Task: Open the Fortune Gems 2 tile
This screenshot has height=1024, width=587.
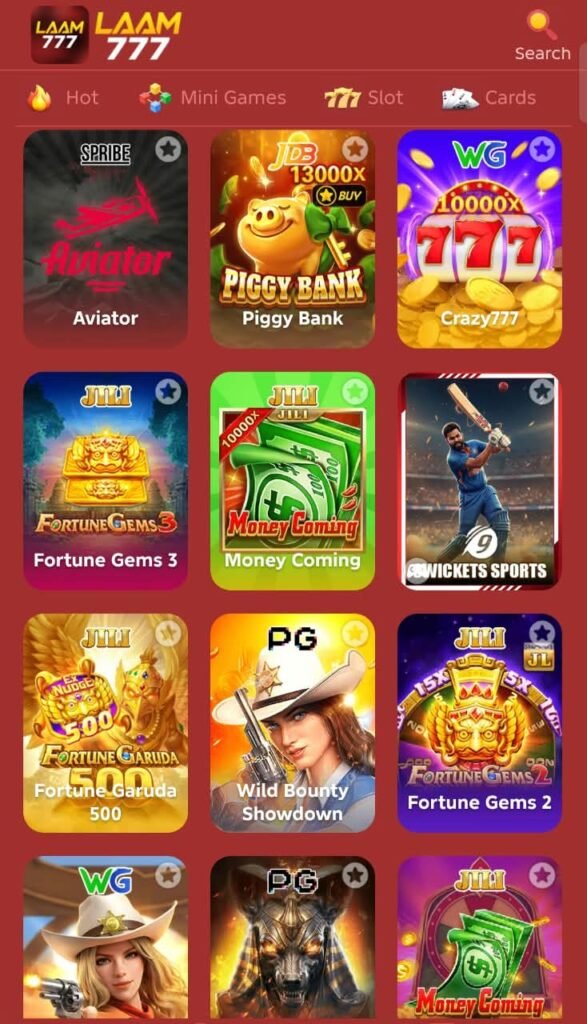Action: coord(479,723)
